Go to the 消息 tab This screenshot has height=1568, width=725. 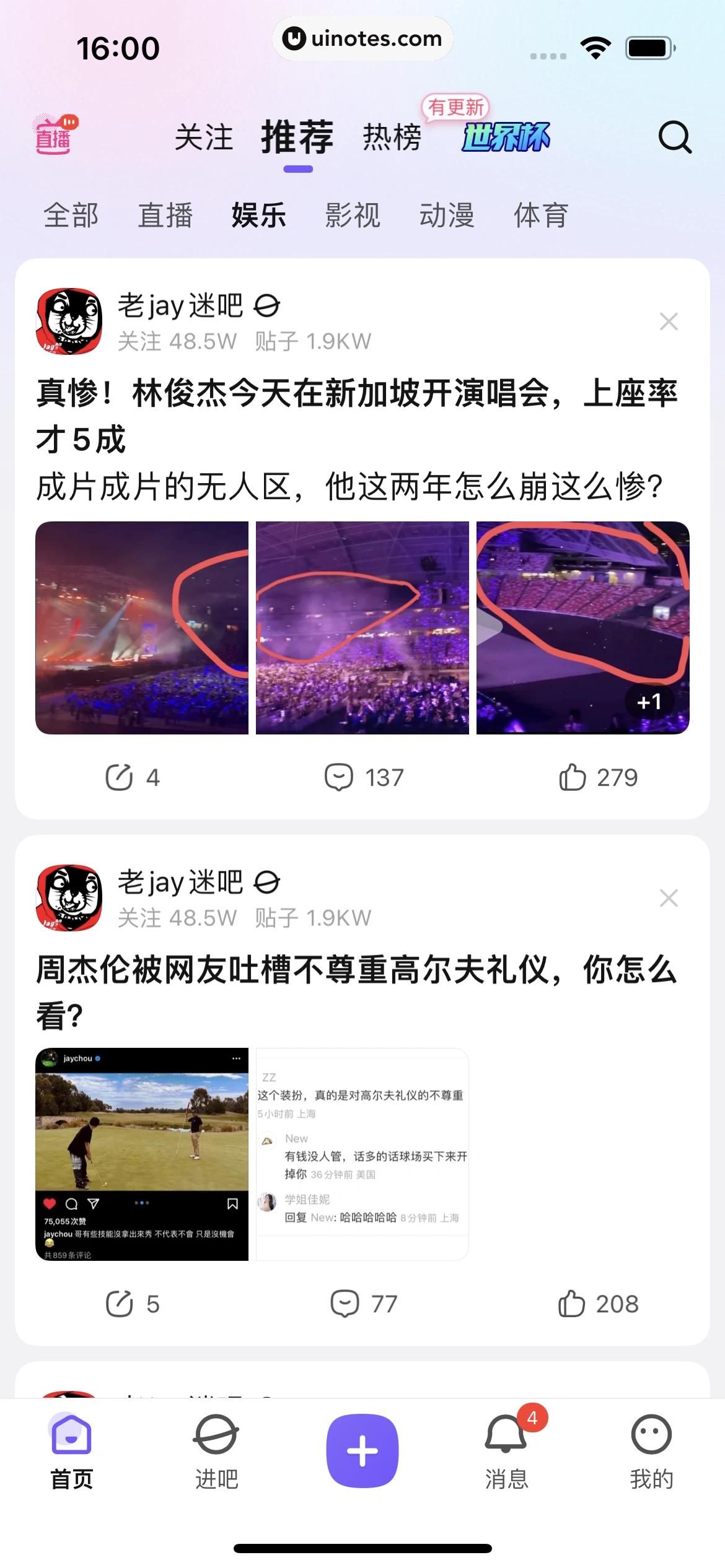[506, 1452]
